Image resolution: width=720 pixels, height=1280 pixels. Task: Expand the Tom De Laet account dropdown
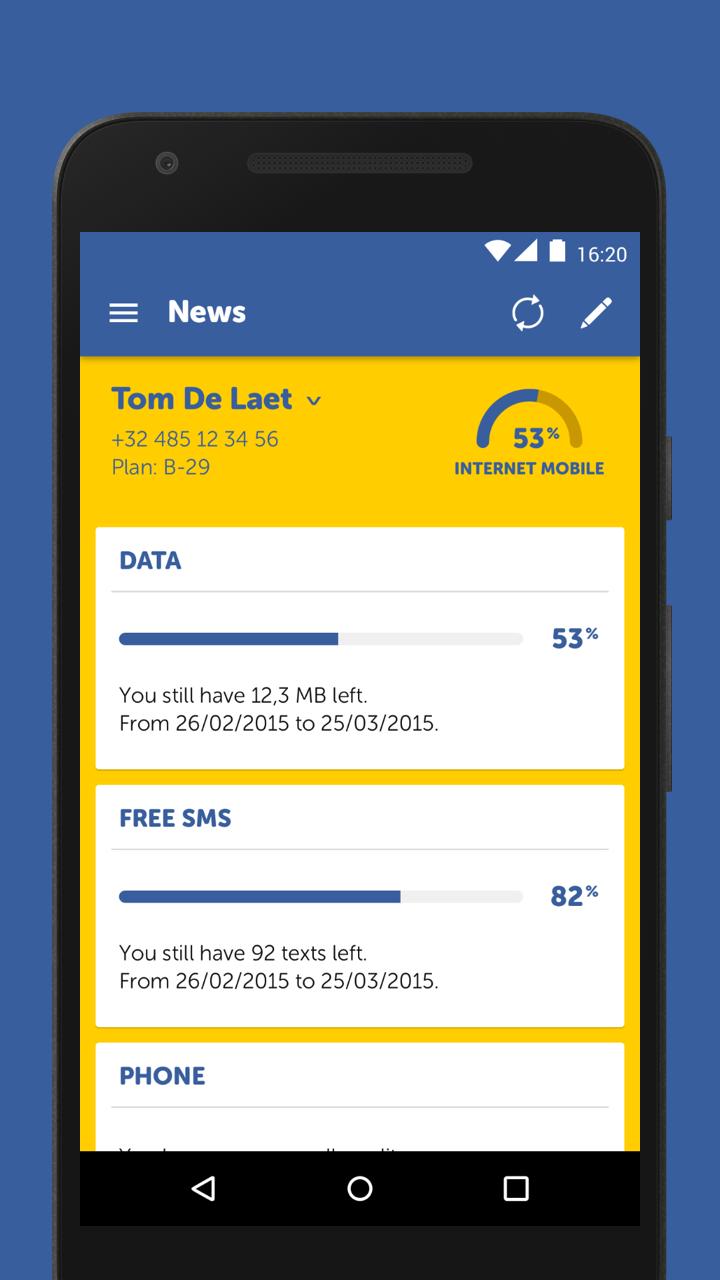click(x=313, y=401)
